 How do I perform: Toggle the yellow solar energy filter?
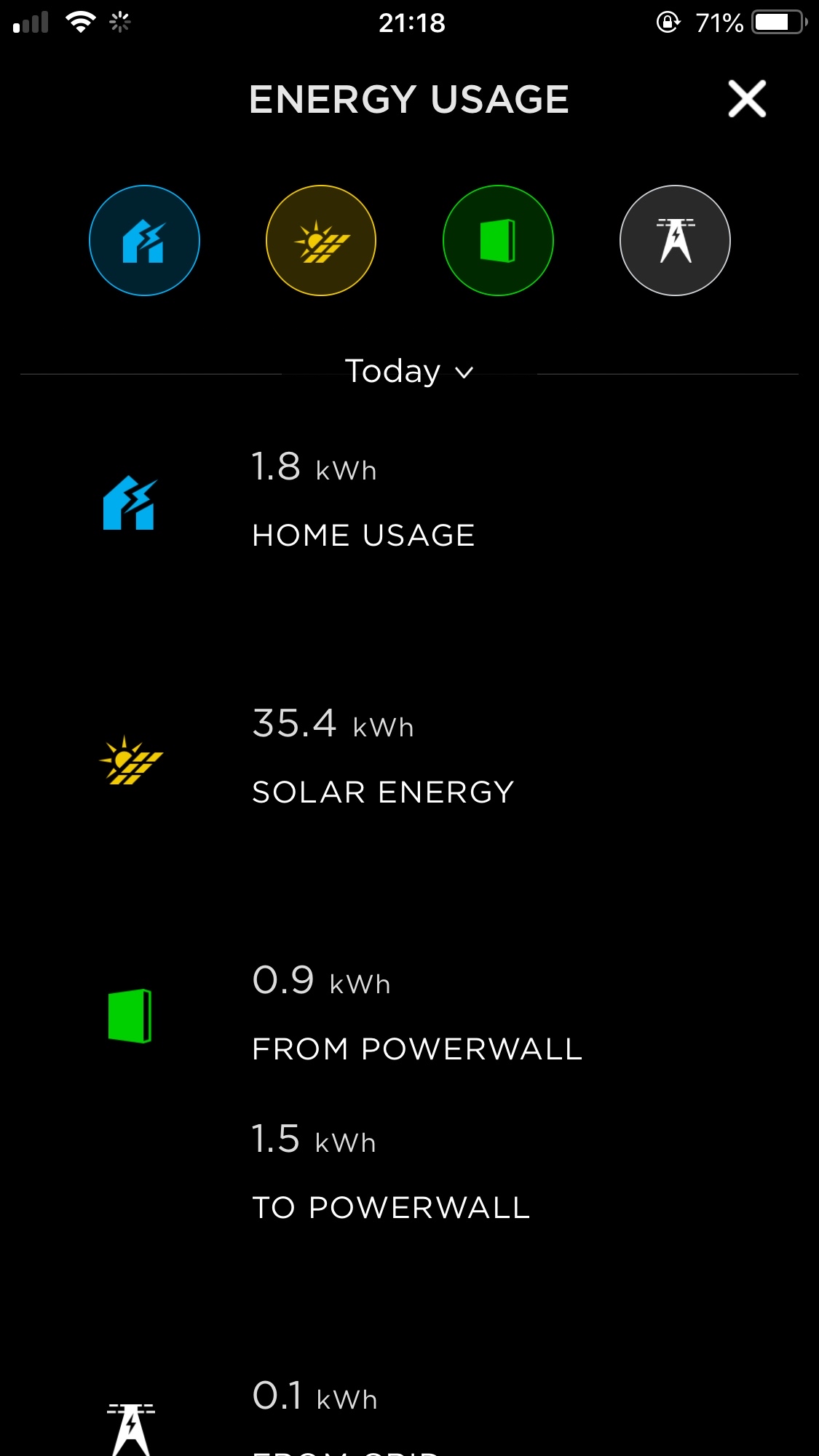(x=321, y=241)
